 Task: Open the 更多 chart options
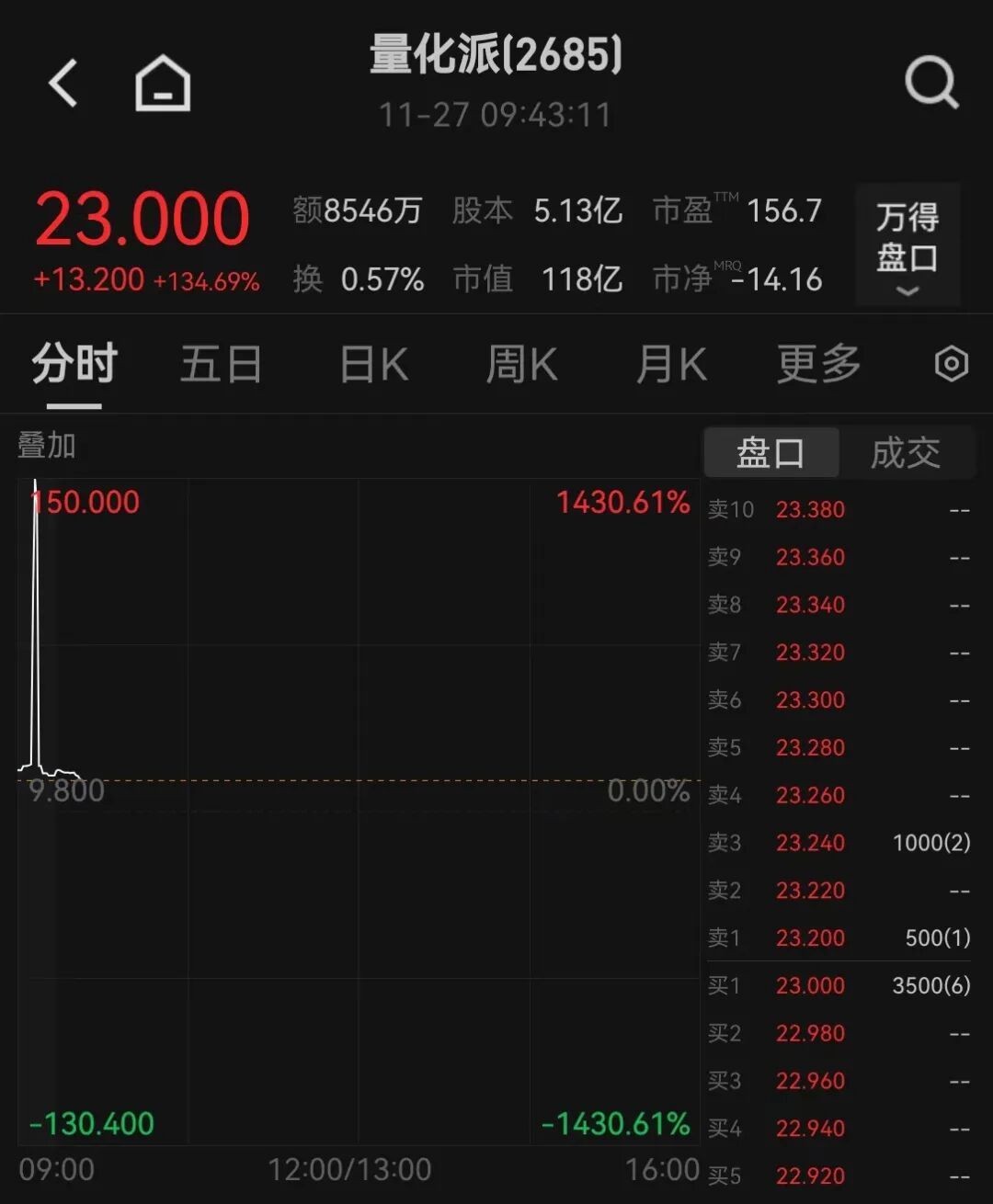818,364
